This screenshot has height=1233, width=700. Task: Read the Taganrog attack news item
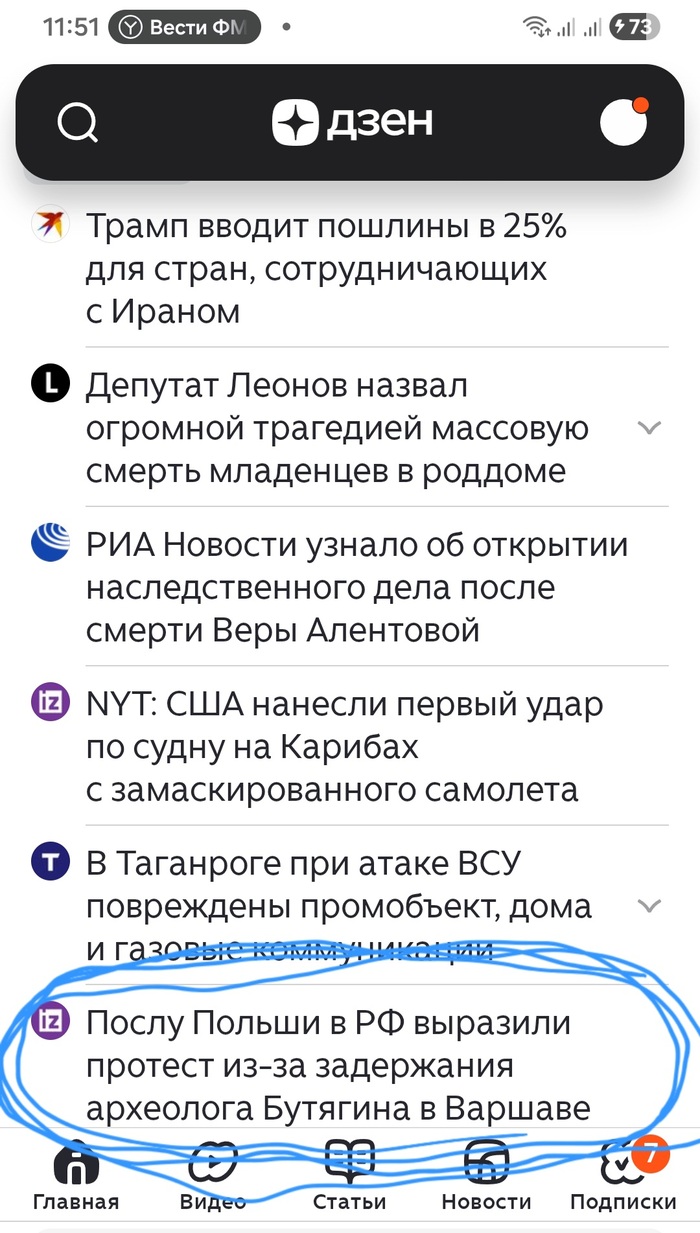click(x=338, y=906)
